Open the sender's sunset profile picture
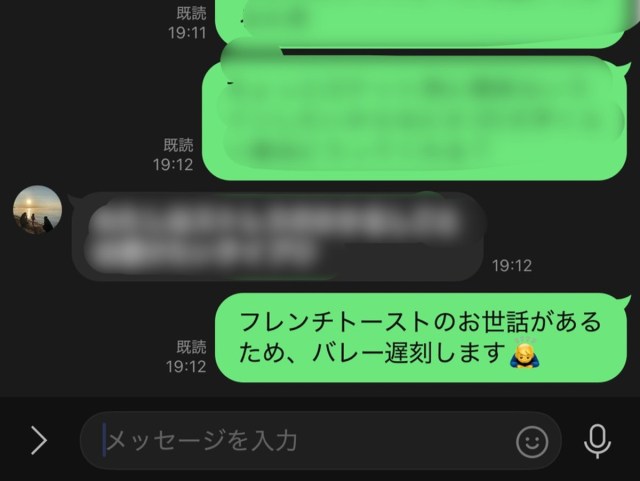Viewport: 640px width, 481px height. click(x=37, y=210)
